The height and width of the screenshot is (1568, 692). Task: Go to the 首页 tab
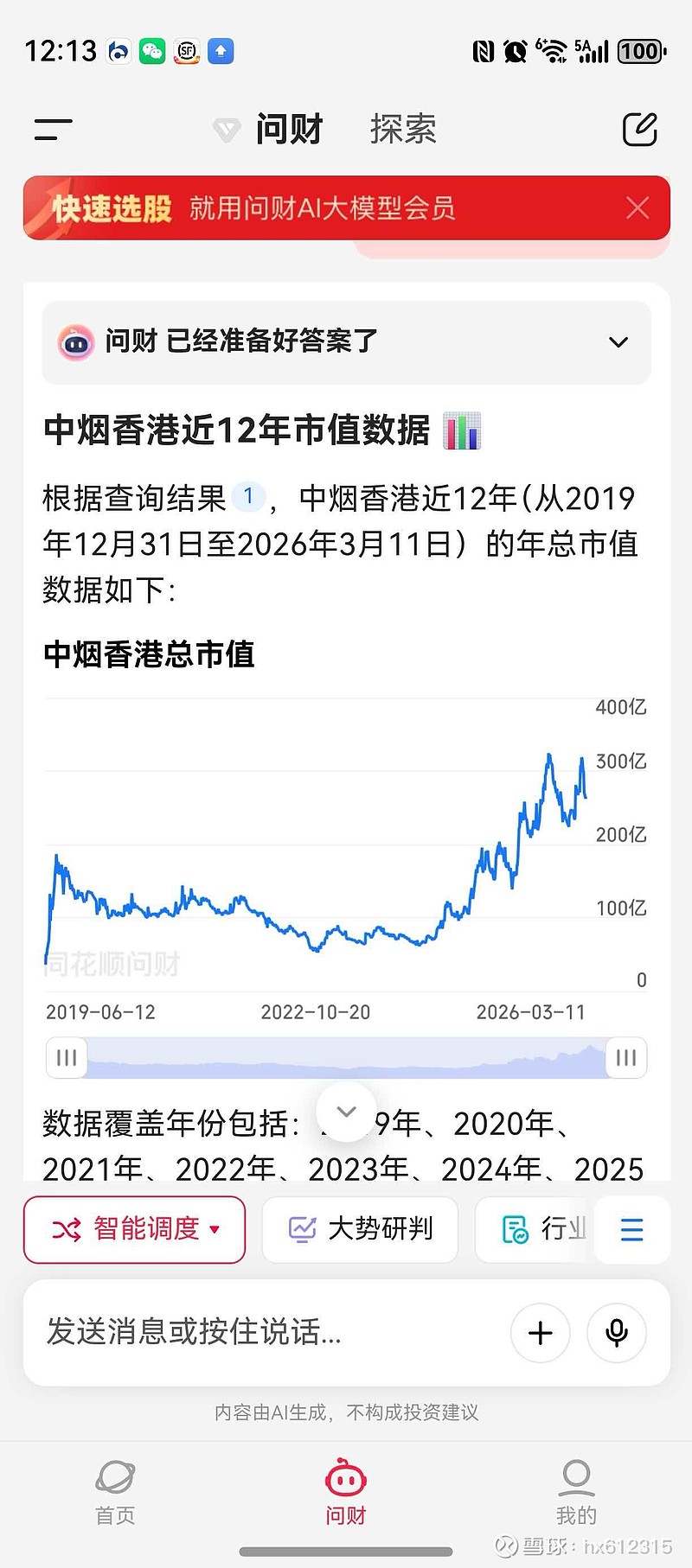115,1492
